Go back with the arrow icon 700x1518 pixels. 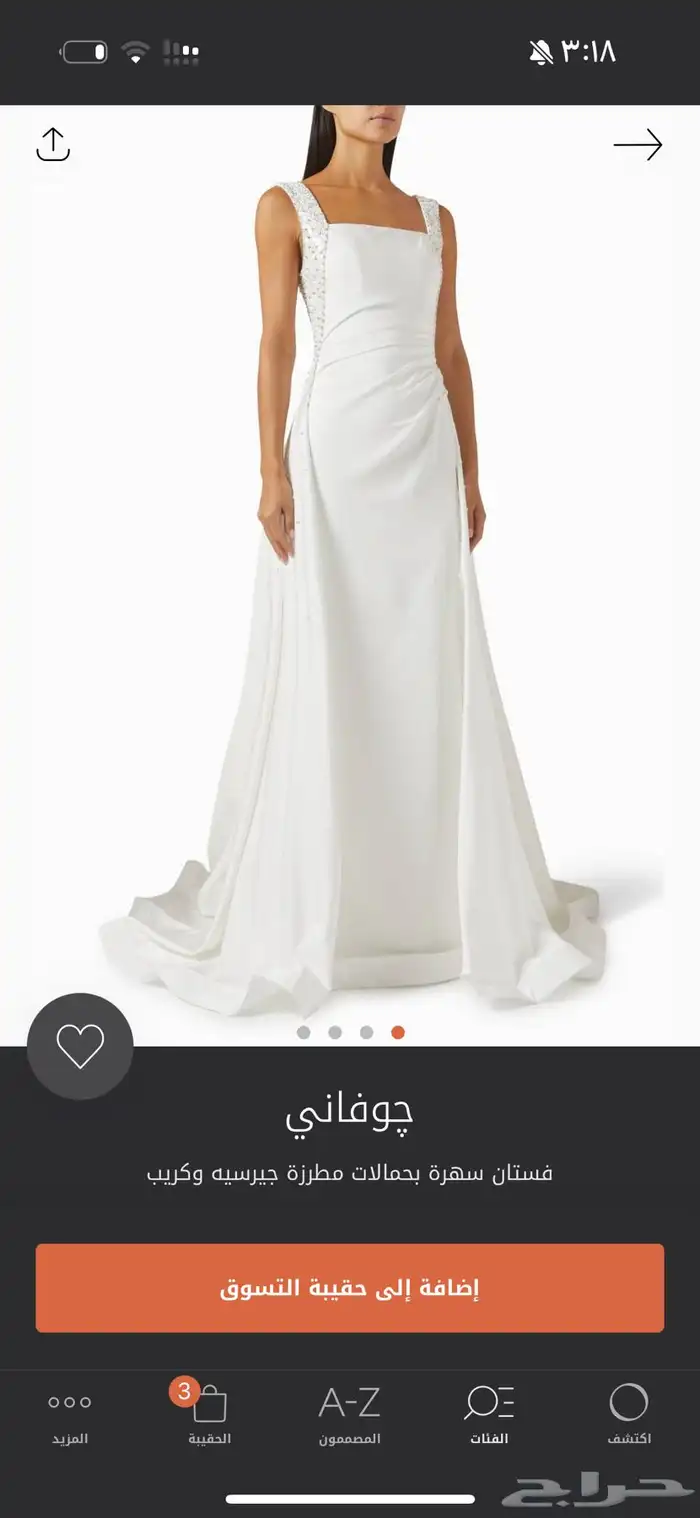[x=637, y=145]
